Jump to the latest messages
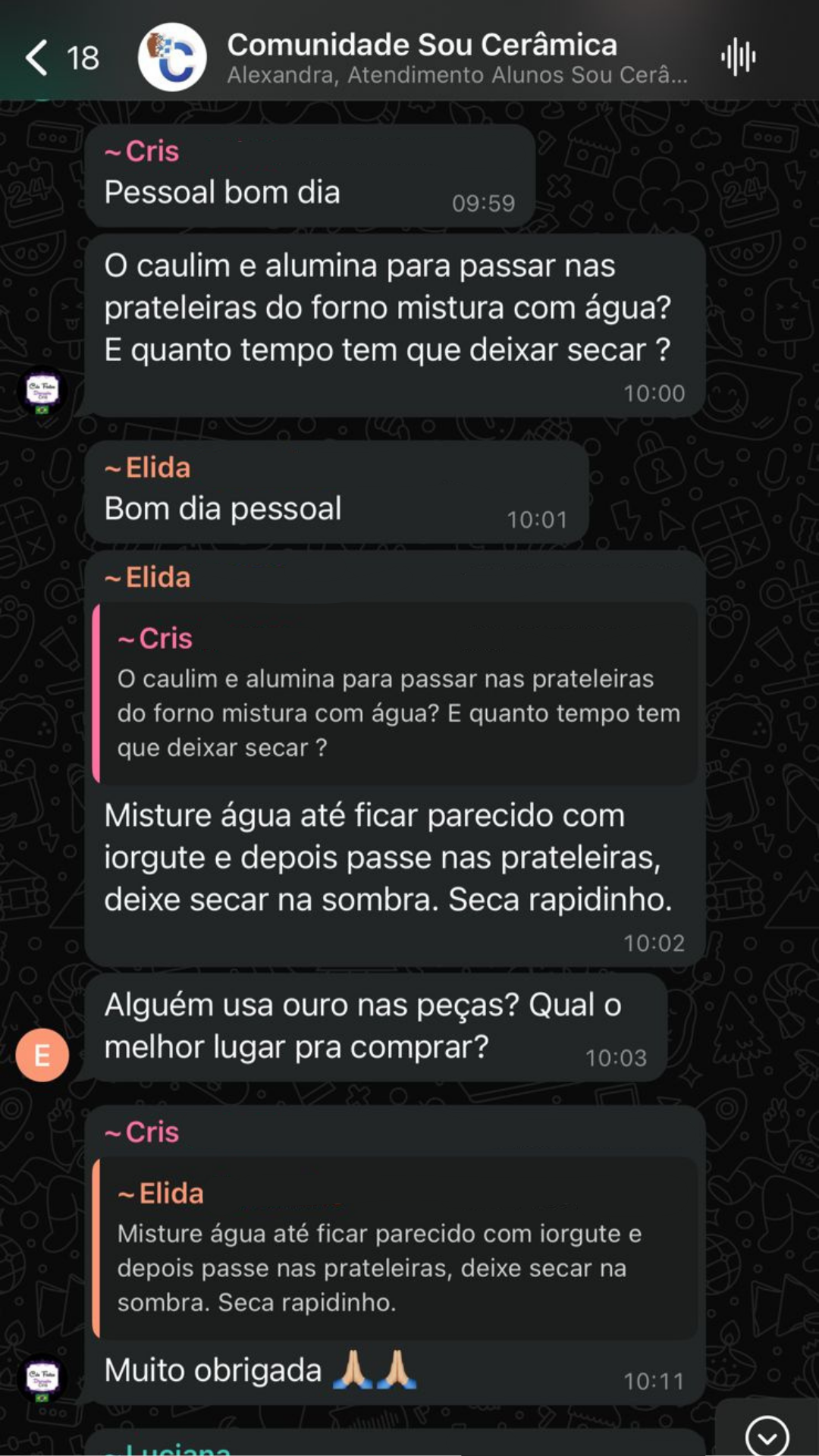This screenshot has width=819, height=1456. pyautogui.click(x=767, y=1436)
